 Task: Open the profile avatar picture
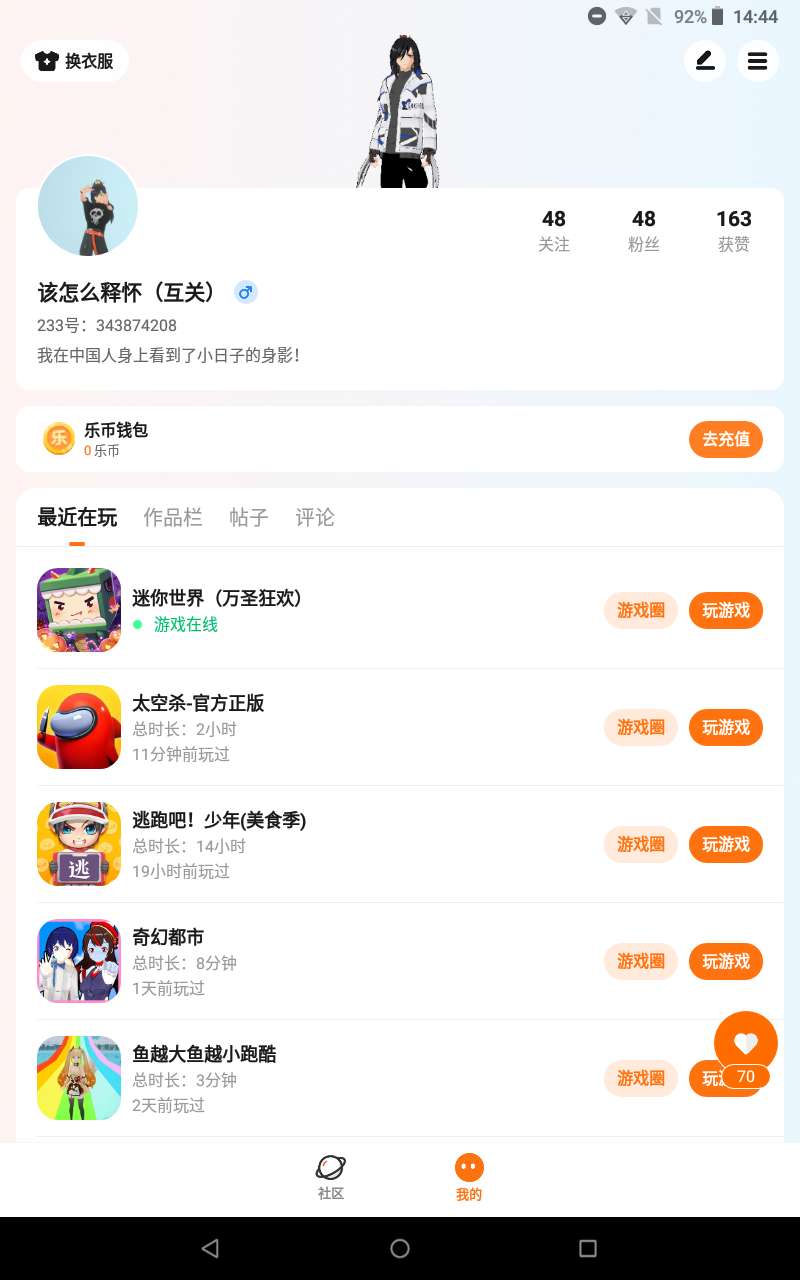88,206
